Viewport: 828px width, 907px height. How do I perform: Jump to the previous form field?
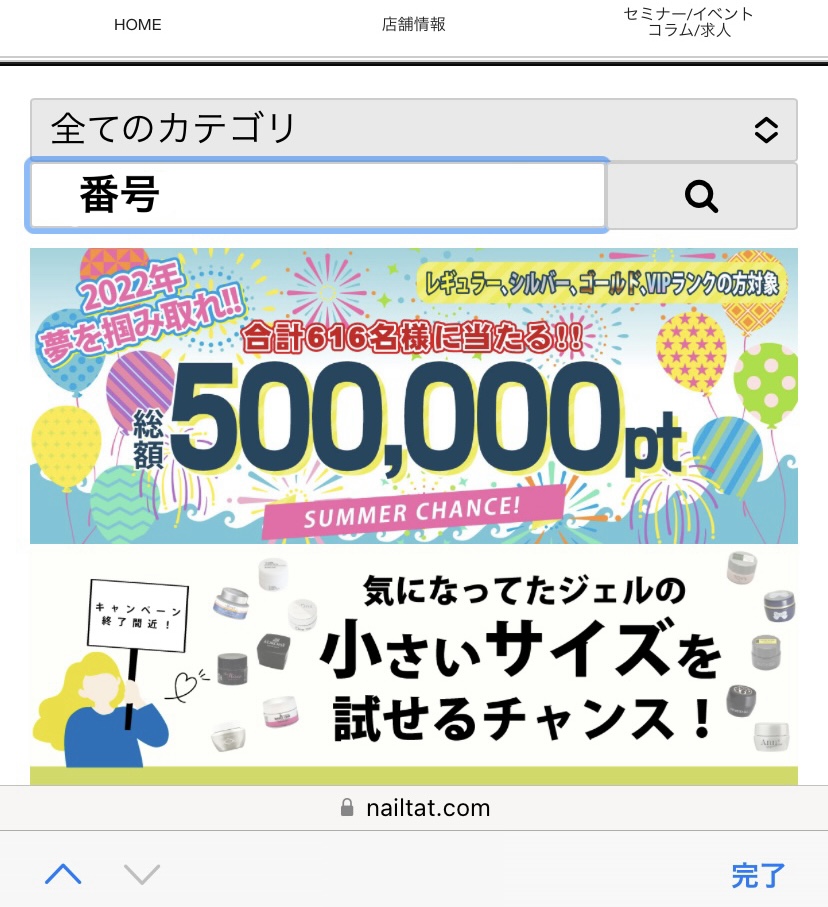63,875
